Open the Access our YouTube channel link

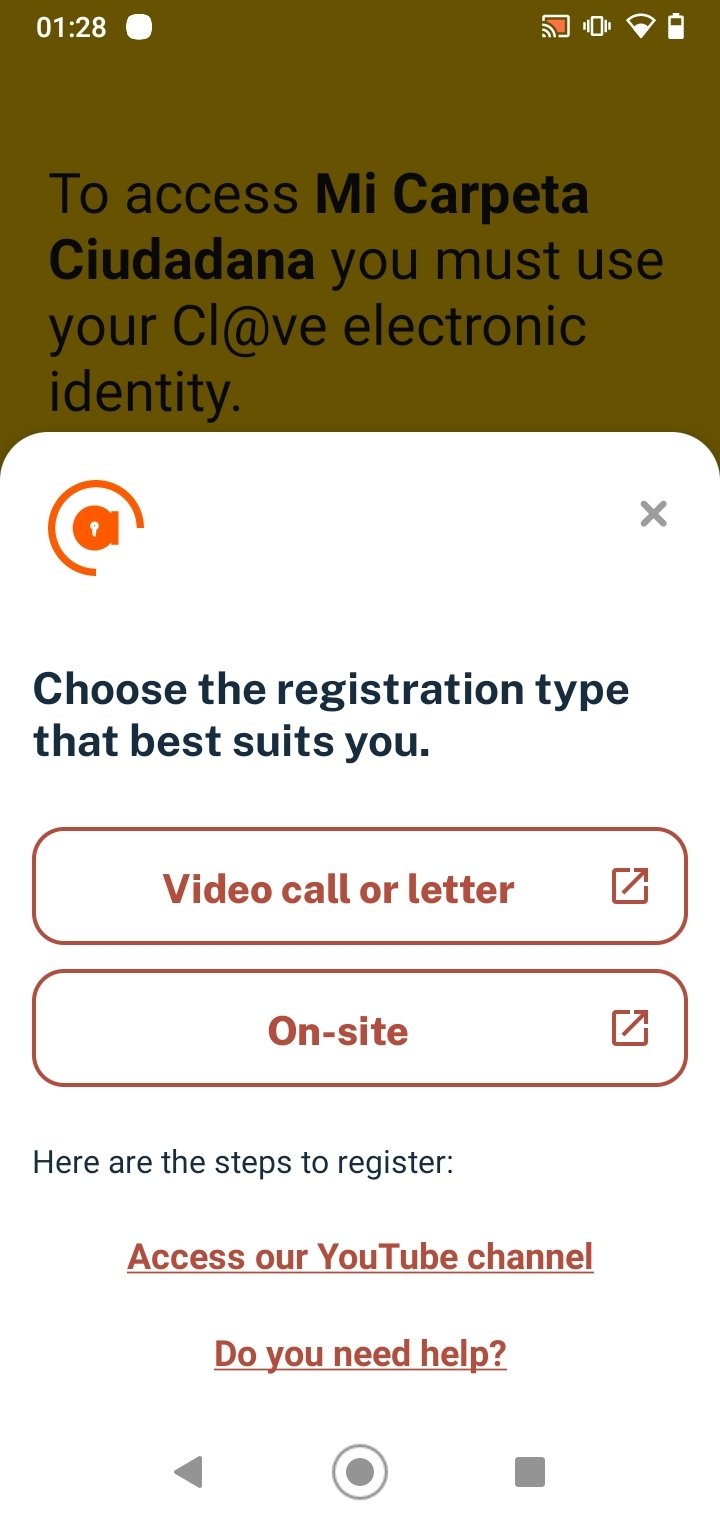pos(360,1256)
